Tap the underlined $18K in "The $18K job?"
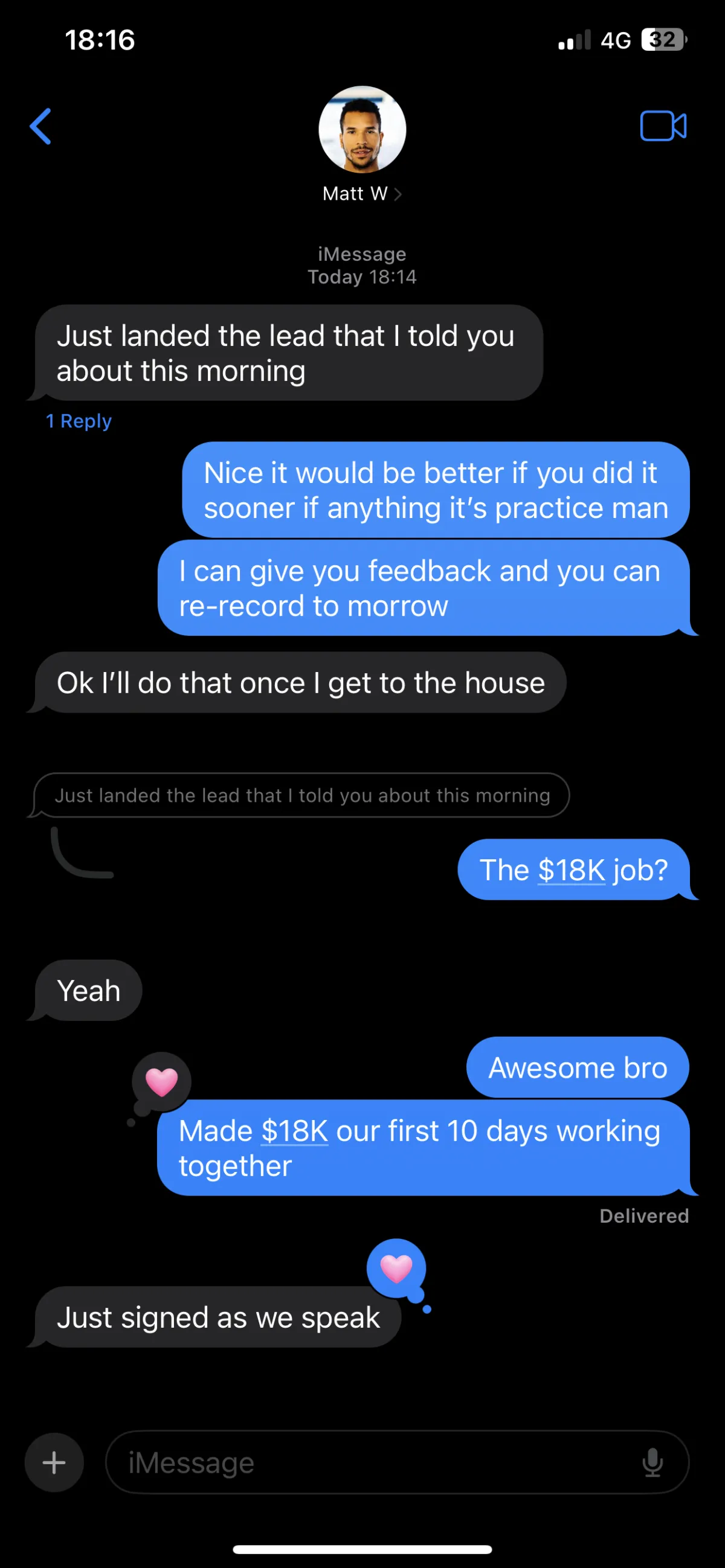This screenshot has height=1568, width=725. pos(572,870)
